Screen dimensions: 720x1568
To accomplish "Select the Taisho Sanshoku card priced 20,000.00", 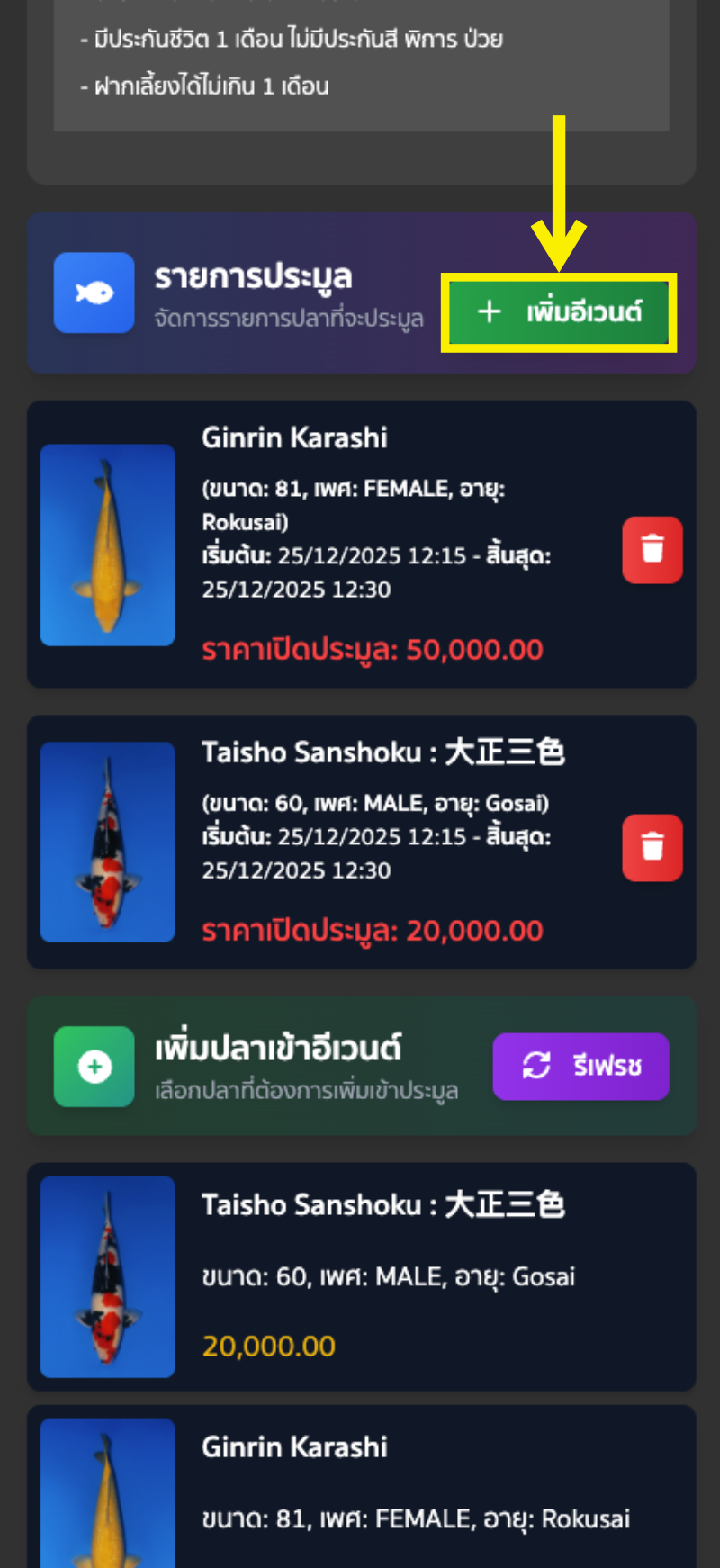I will pyautogui.click(x=361, y=1276).
